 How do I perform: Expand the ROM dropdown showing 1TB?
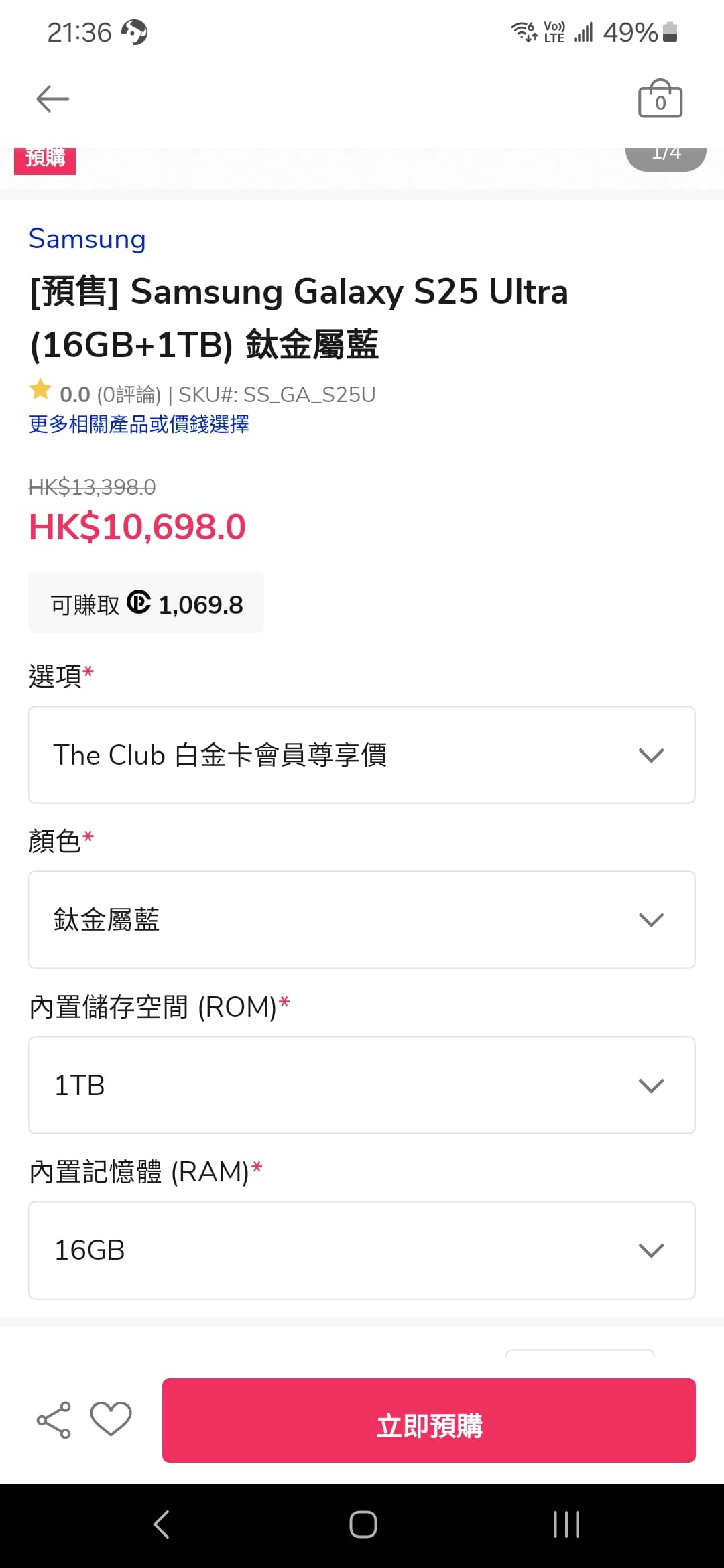pos(362,1085)
